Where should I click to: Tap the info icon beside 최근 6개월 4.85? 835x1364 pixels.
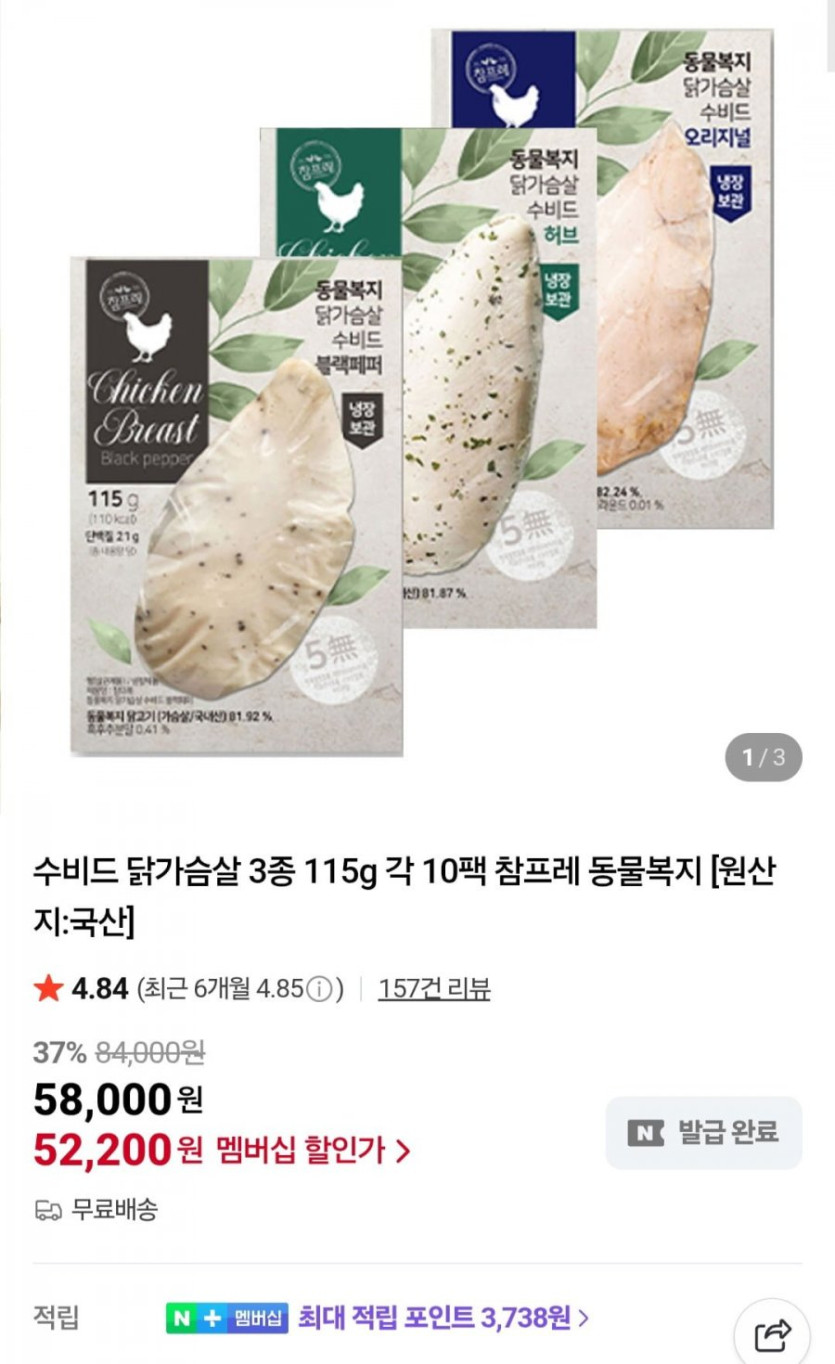click(x=318, y=990)
